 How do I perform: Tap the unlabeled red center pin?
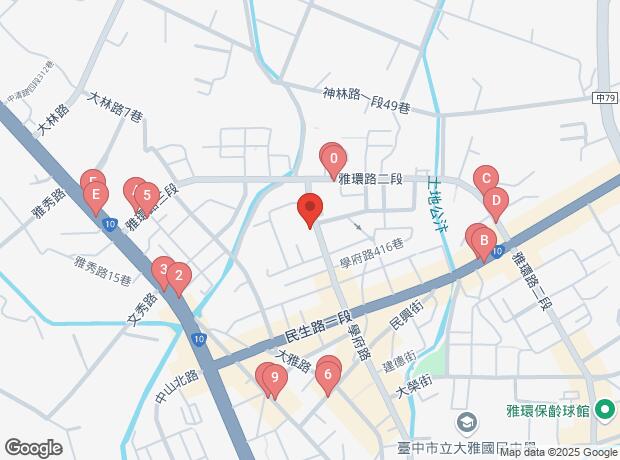pyautogui.click(x=309, y=211)
